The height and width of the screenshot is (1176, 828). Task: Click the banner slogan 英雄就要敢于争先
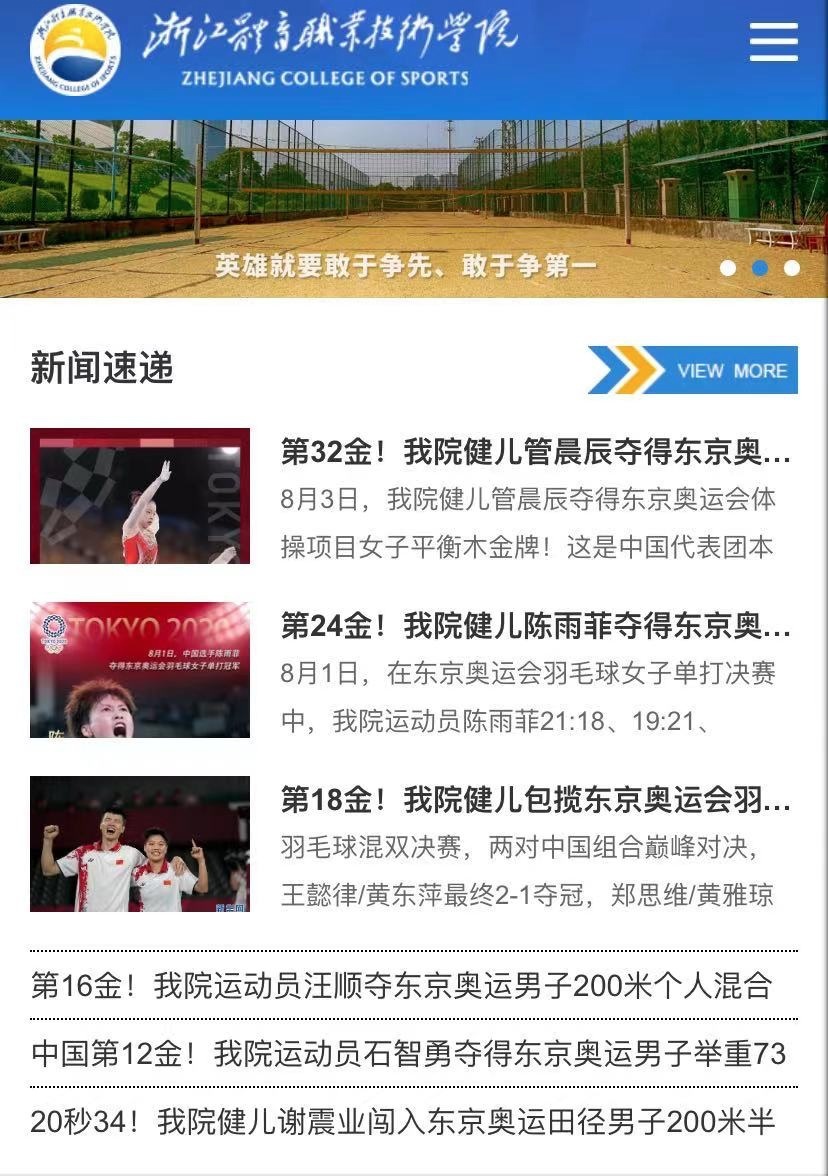pos(404,263)
